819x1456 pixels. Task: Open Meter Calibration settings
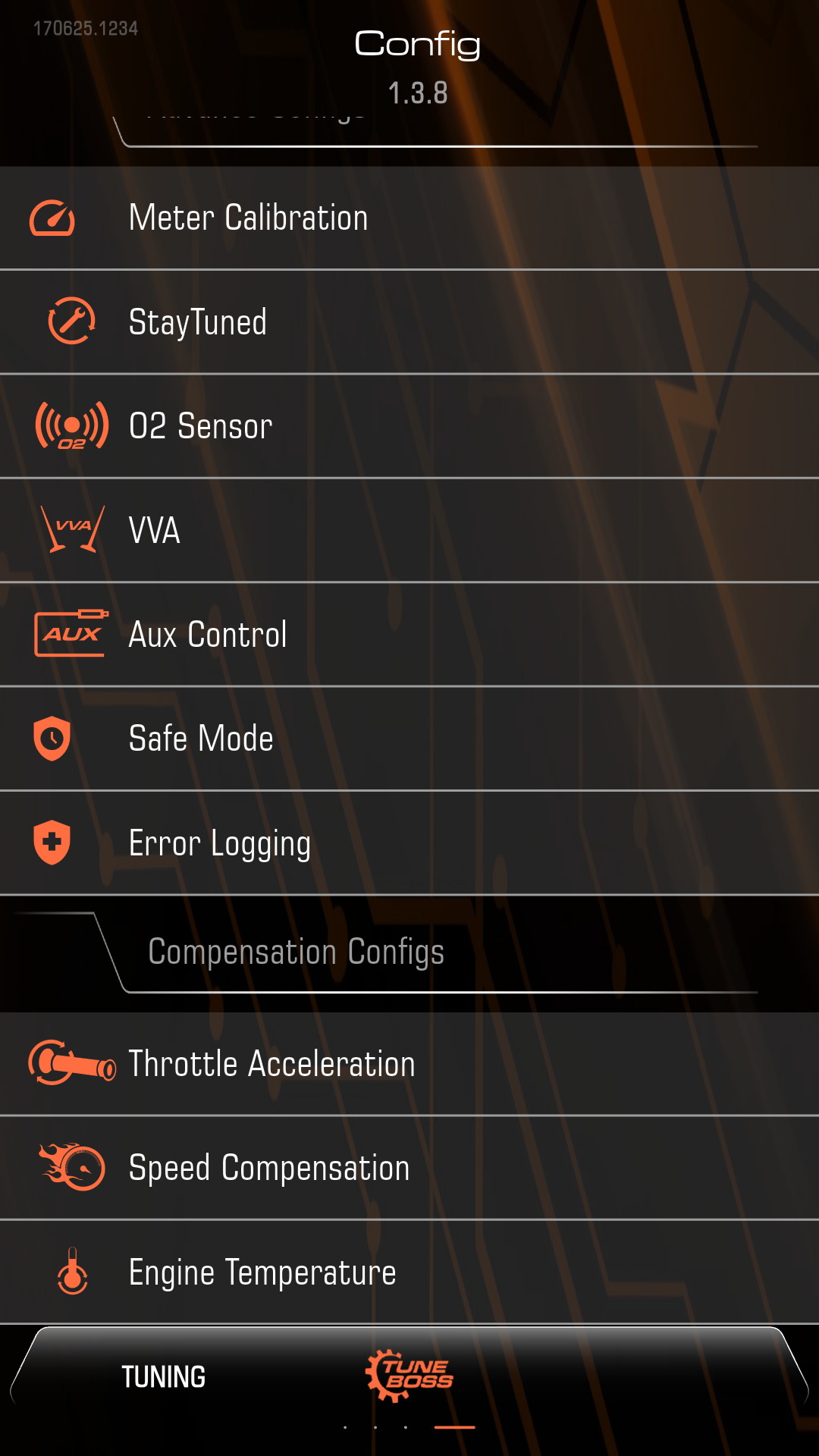(x=409, y=218)
